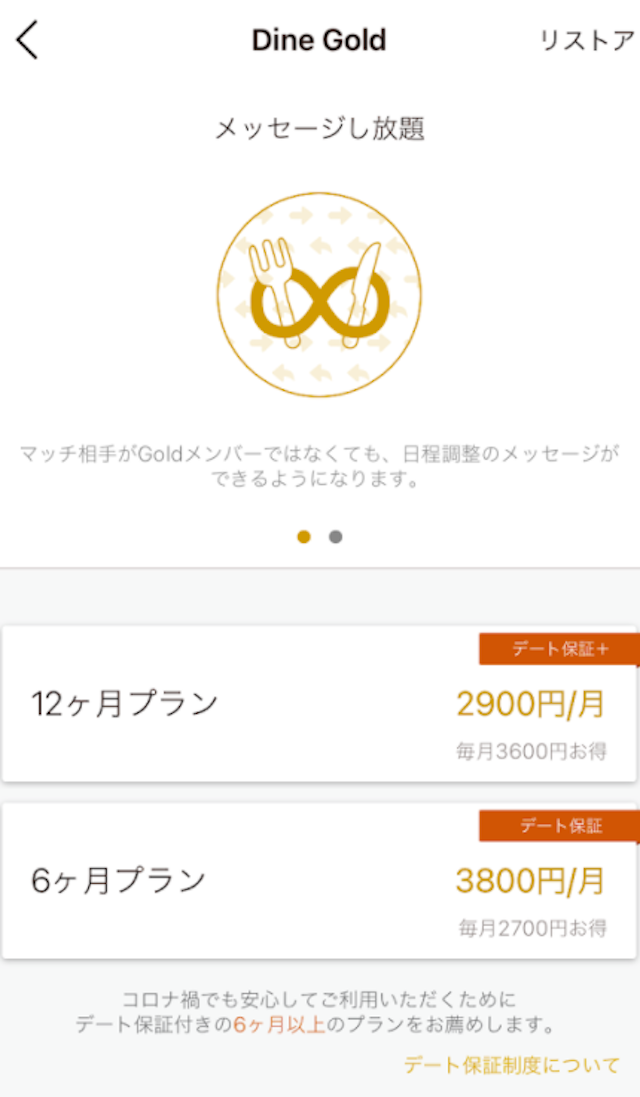Screen dimensions: 640x1097
Task: Open デート保証制度について link
Action: click(511, 1066)
